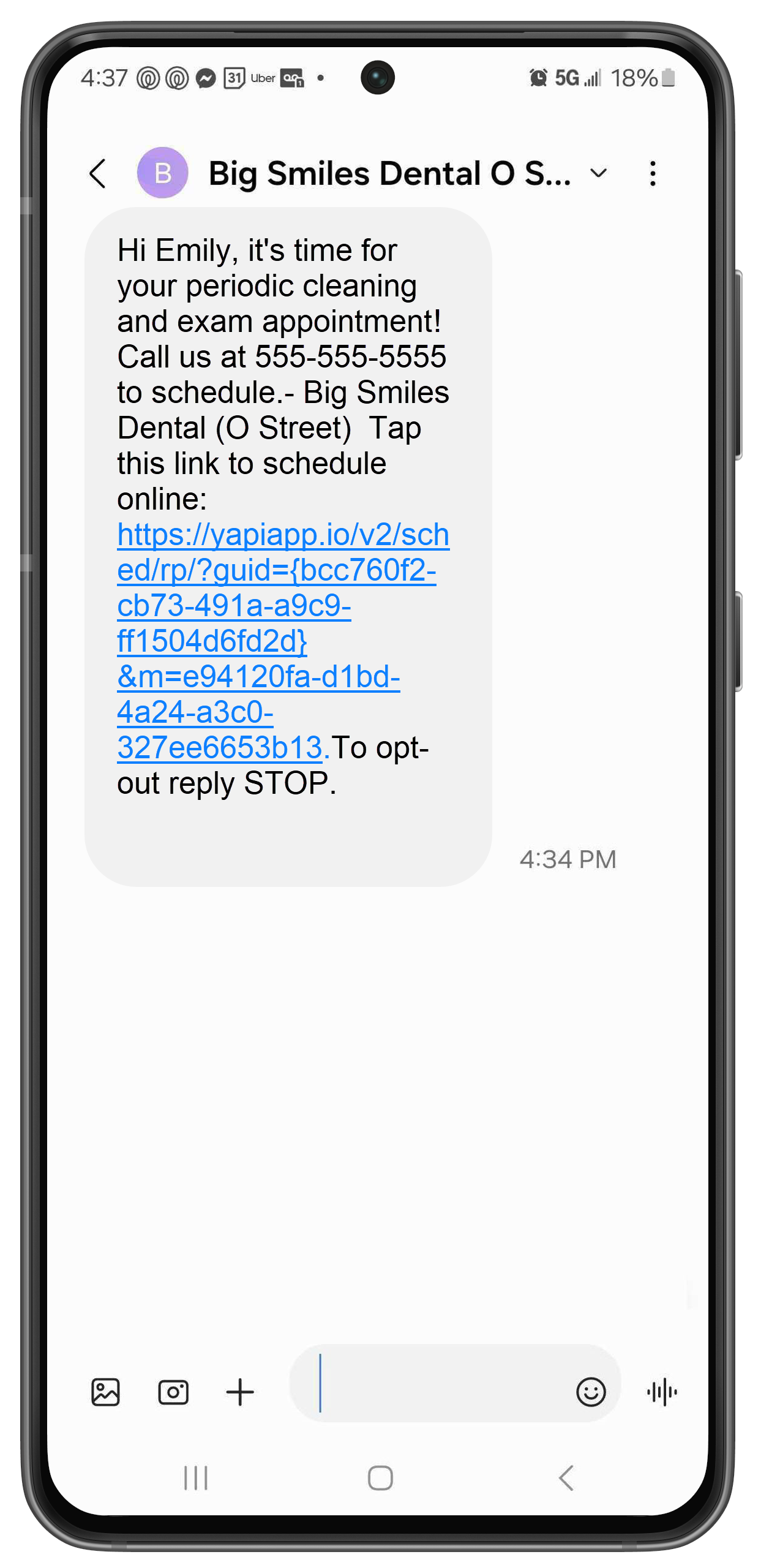This screenshot has height=1568, width=761.
Task: Open the camera to take a photo
Action: coord(173,1392)
